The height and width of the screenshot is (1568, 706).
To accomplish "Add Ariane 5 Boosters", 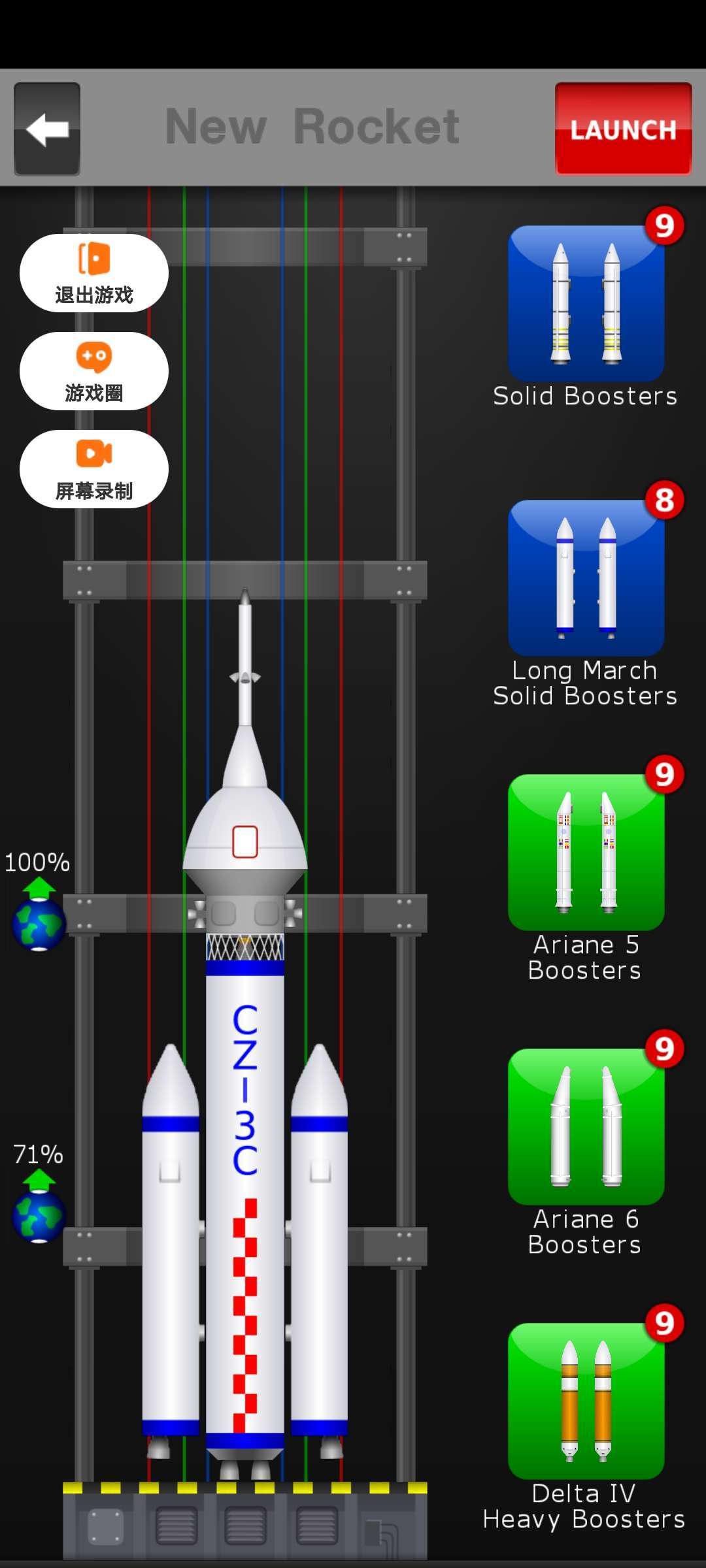I will click(x=586, y=853).
